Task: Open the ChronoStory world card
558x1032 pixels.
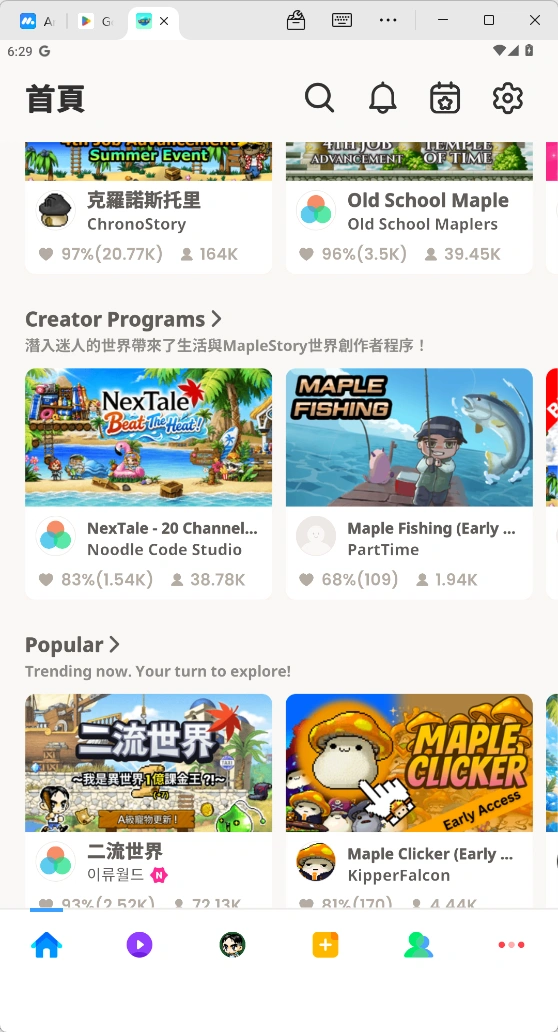Action: point(148,207)
